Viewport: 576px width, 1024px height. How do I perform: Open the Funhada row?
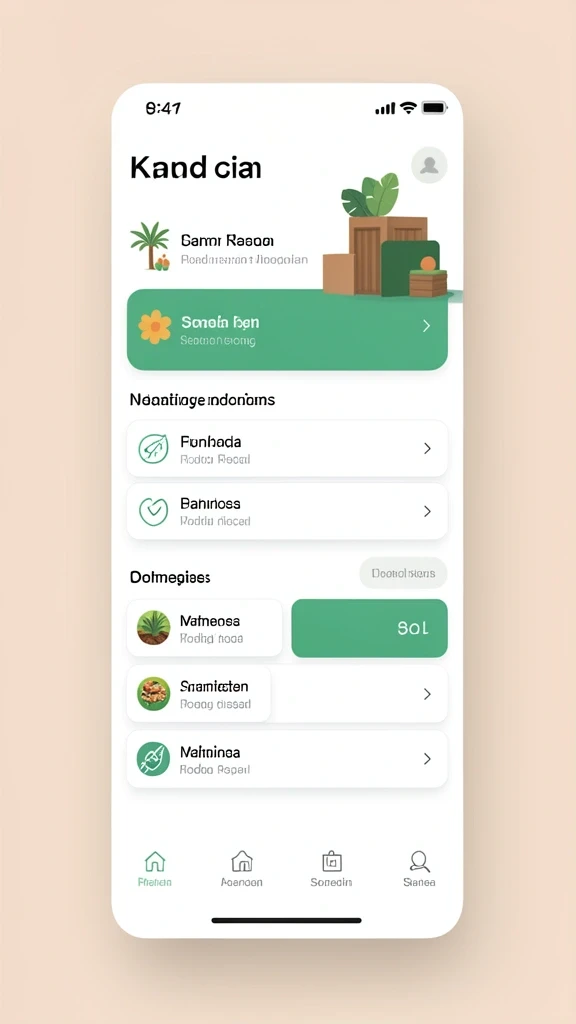[287, 449]
